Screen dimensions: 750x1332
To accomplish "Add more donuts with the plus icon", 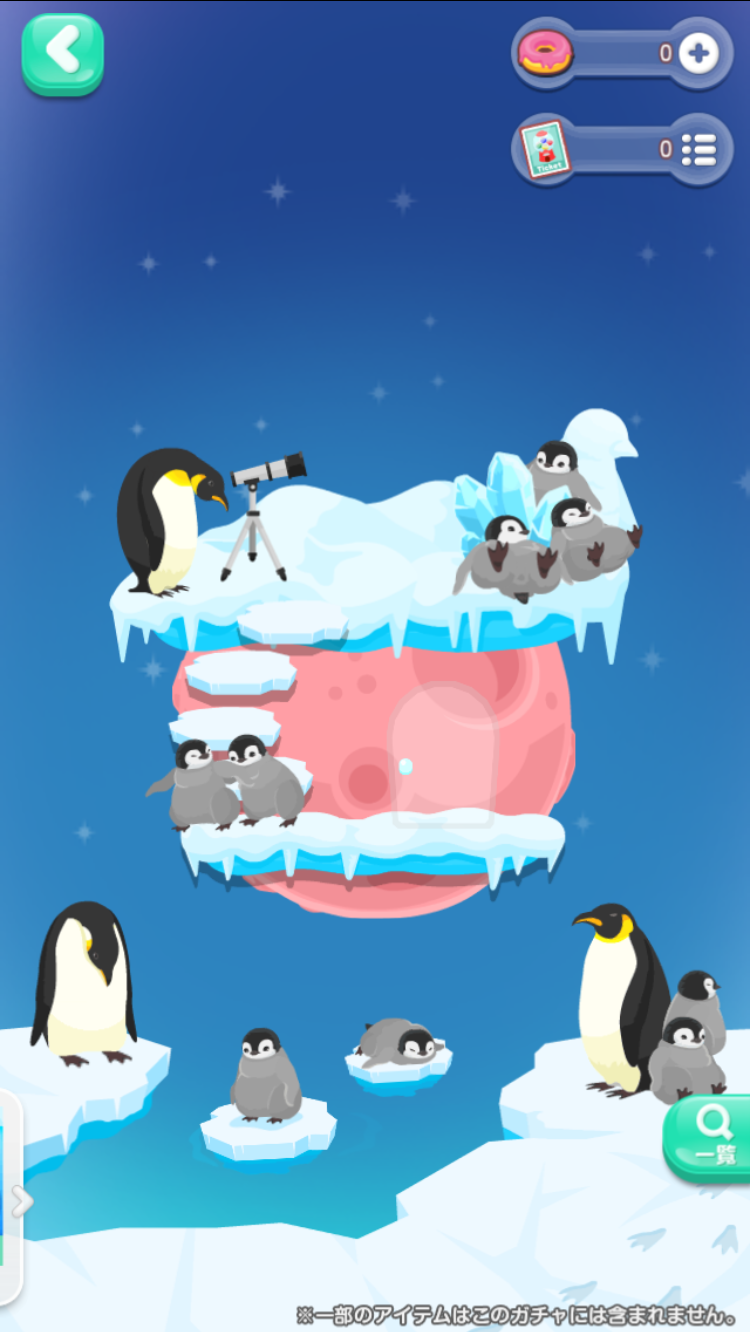I will pos(699,53).
